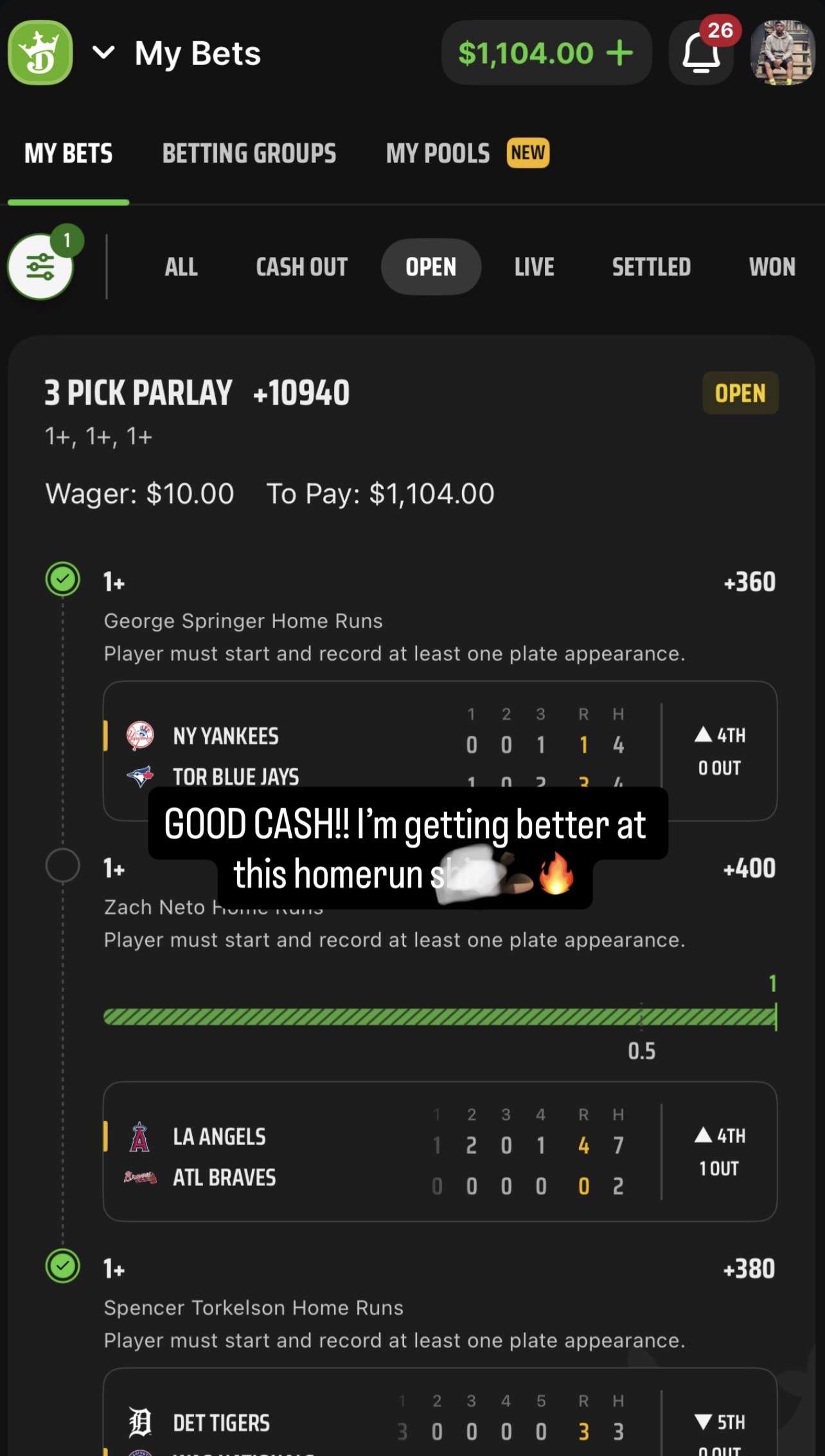Viewport: 825px width, 1456px height.
Task: Select the My Bets tab
Action: (x=68, y=154)
